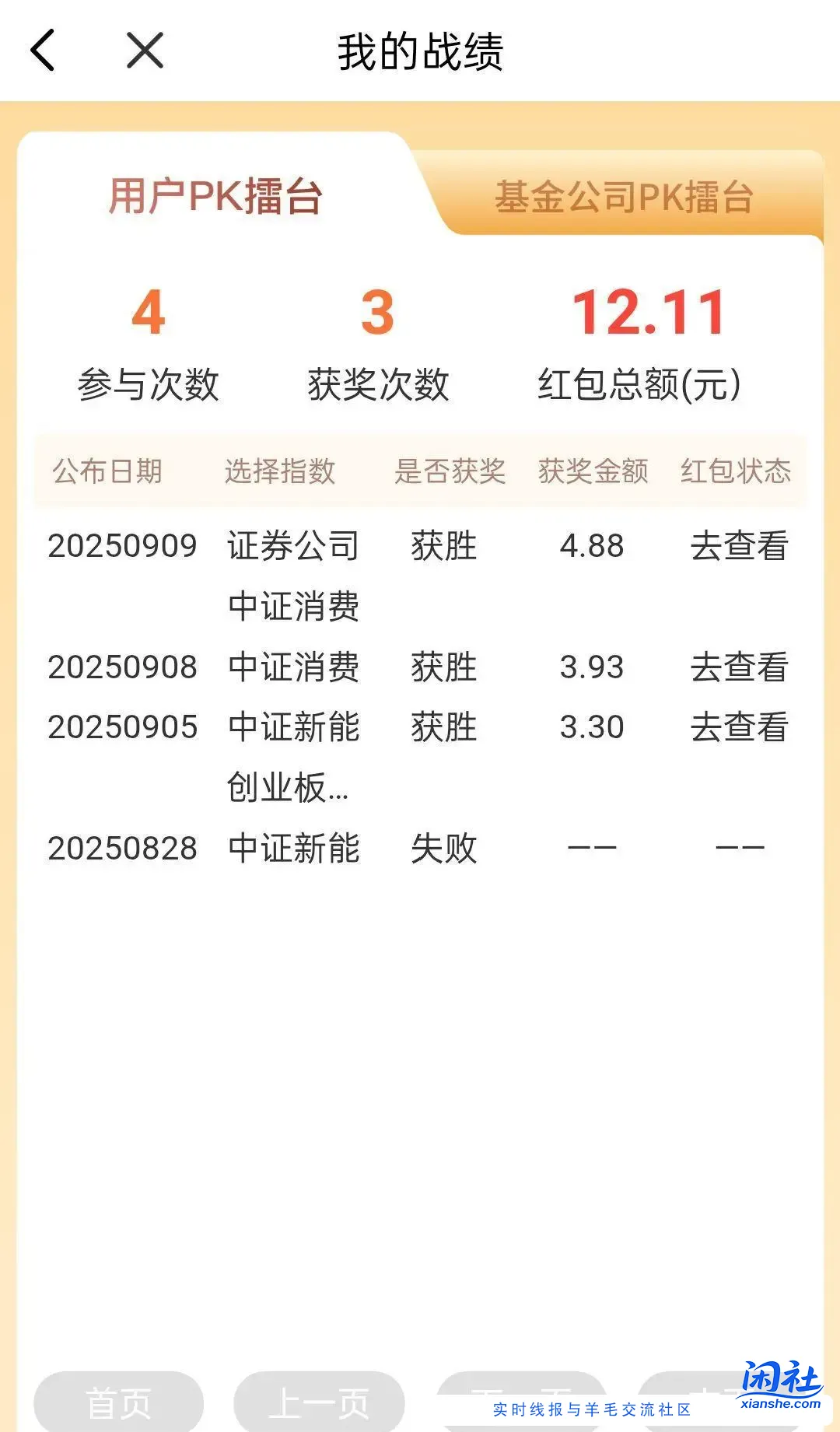The height and width of the screenshot is (1432, 840).
Task: Click the 证券公司 index entry
Action: (x=294, y=547)
